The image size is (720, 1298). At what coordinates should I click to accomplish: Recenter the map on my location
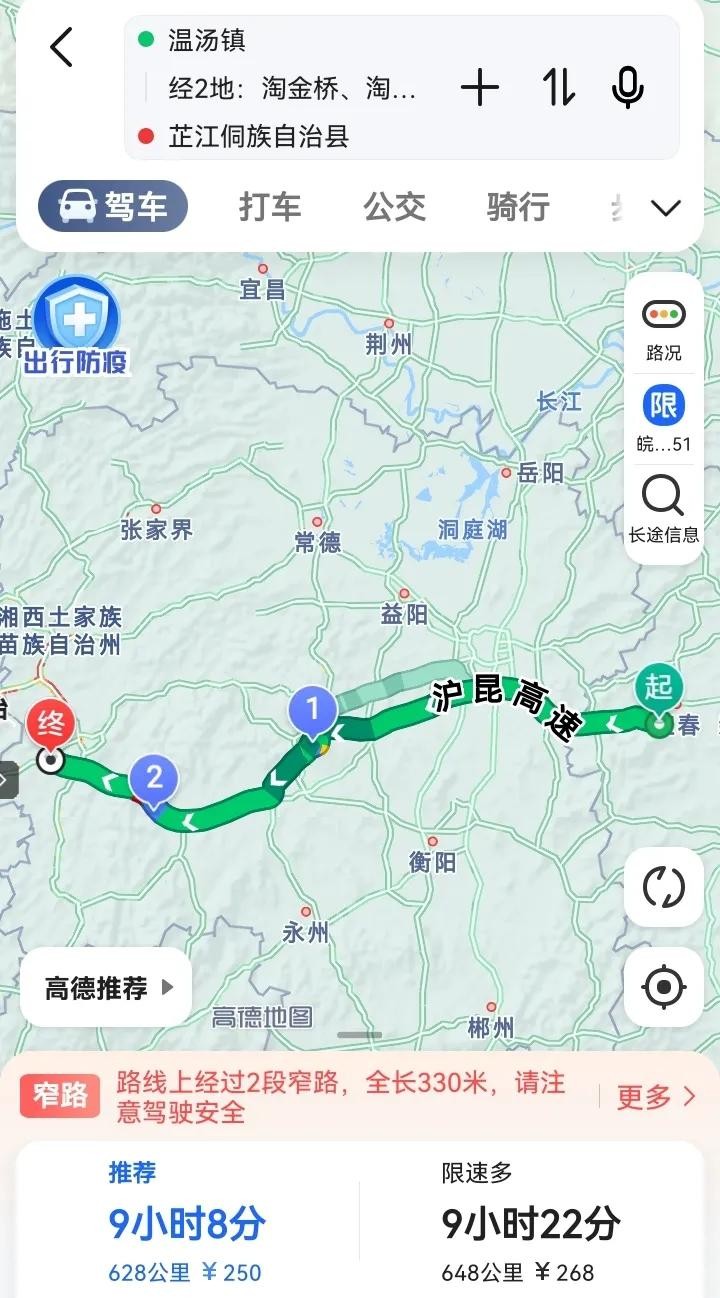(663, 987)
